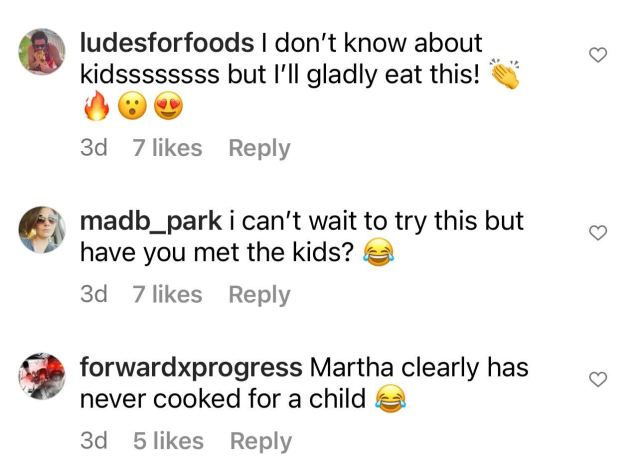Image resolution: width=640 pixels, height=470 pixels.
Task: Reply to ludesforfoods' comment
Action: click(x=259, y=148)
